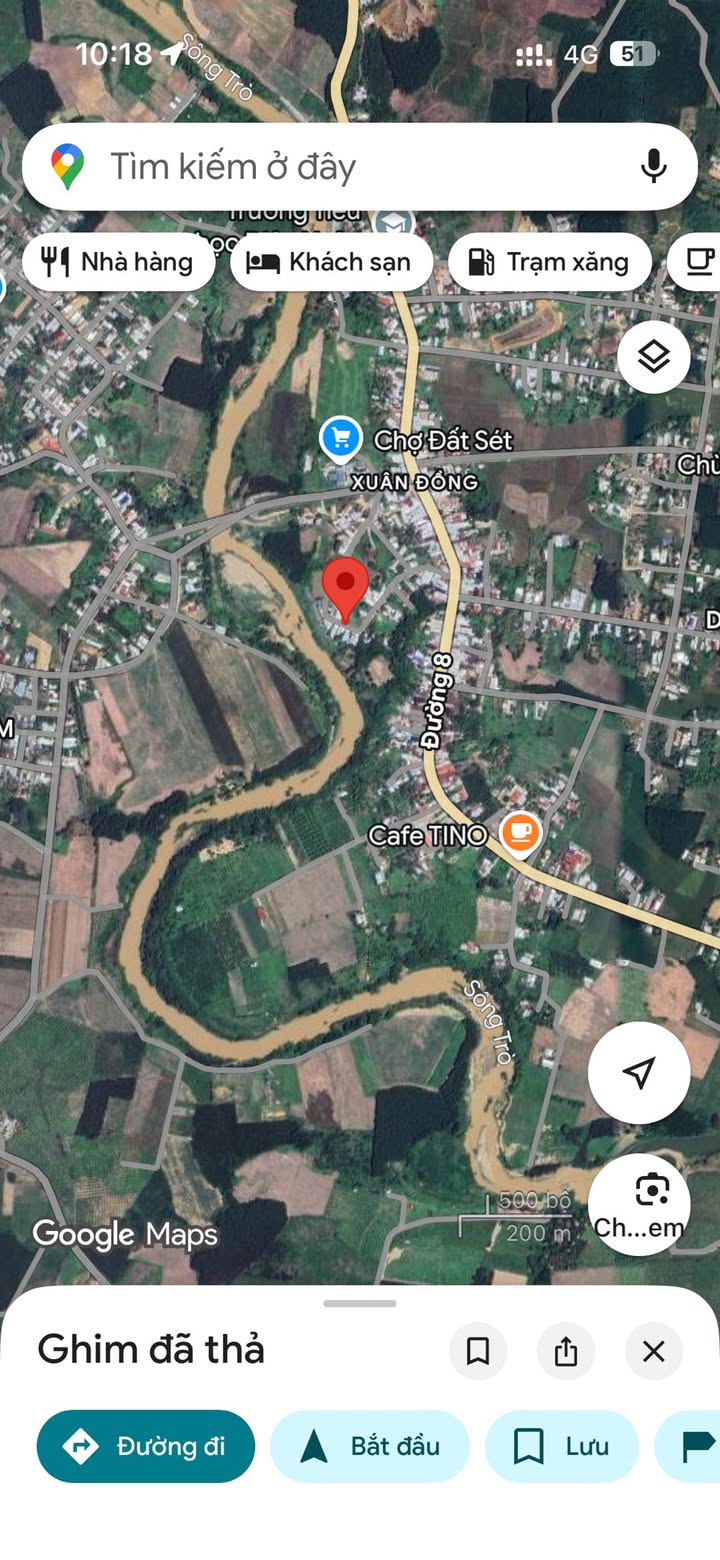This screenshot has width=720, height=1560.
Task: Save the dropped pin with bookmark icon
Action: (x=478, y=1352)
